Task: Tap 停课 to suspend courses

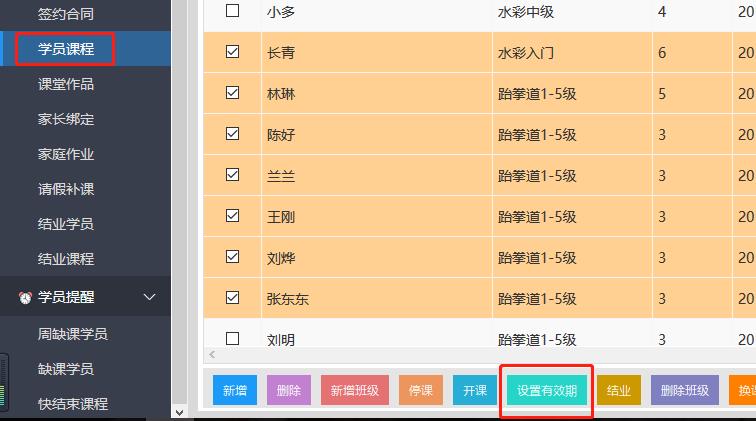Action: 421,391
